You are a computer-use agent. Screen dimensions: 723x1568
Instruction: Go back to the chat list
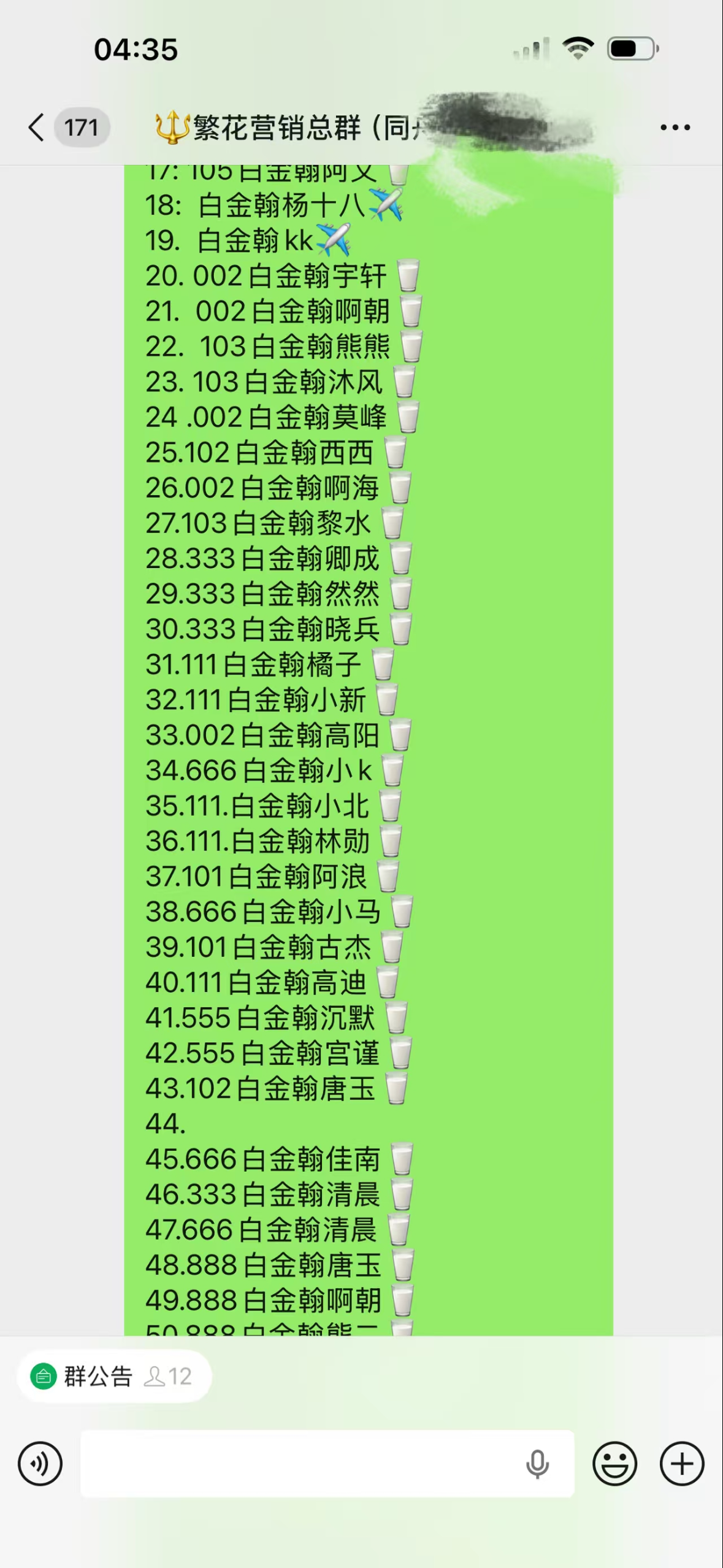tap(37, 128)
